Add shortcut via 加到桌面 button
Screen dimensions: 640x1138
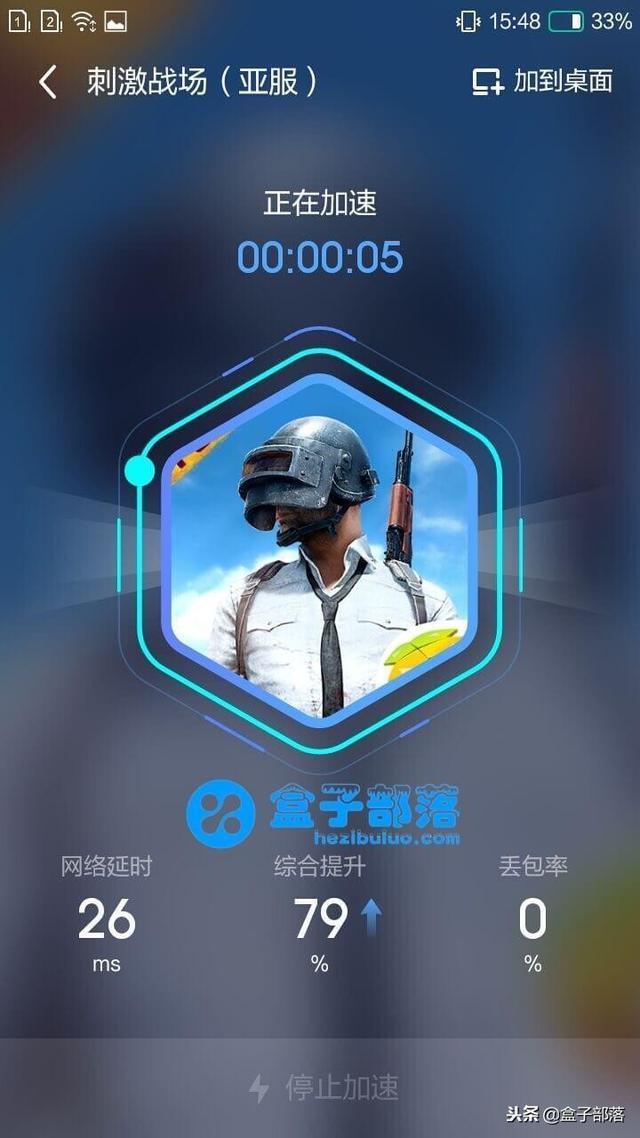[542, 82]
